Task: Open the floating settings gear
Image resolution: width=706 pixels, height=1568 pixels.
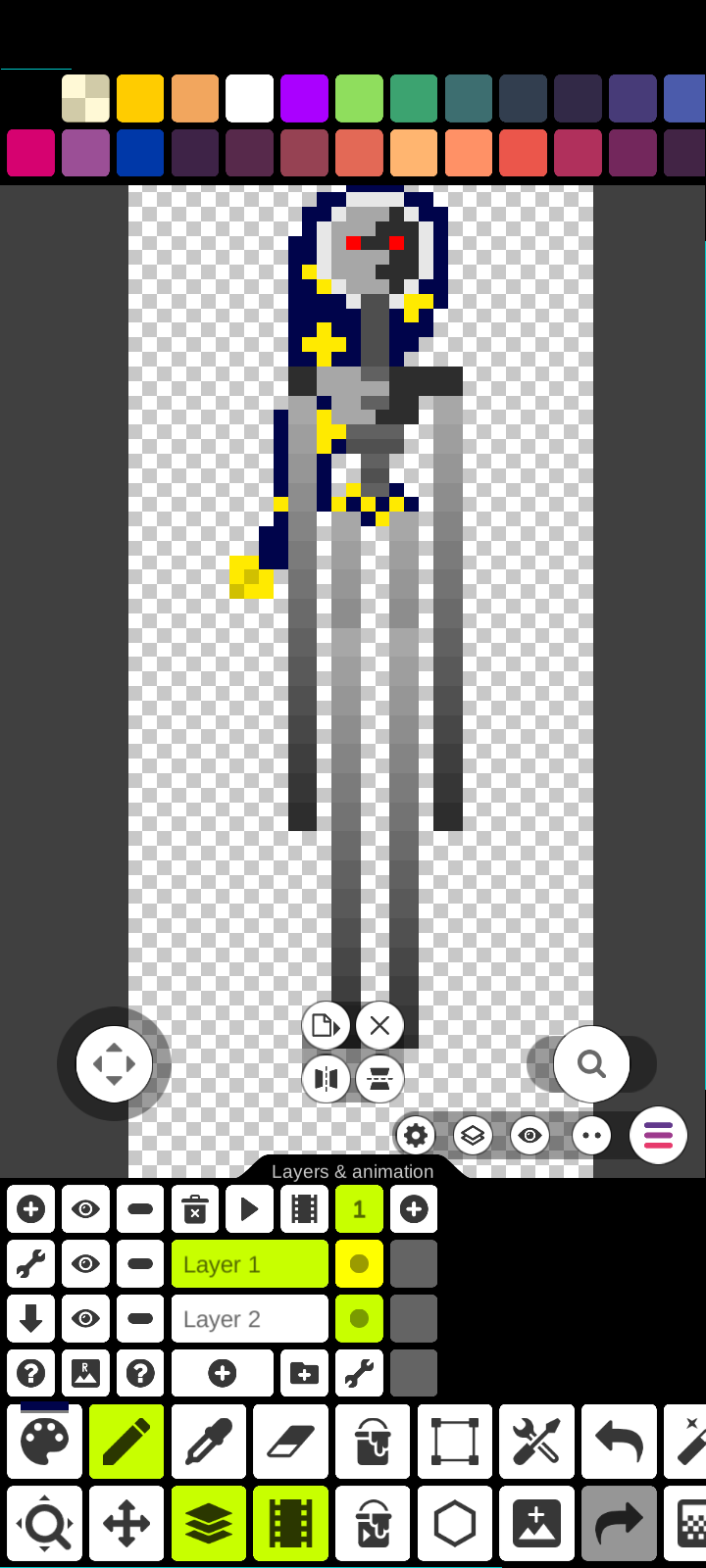Action: (x=416, y=1136)
